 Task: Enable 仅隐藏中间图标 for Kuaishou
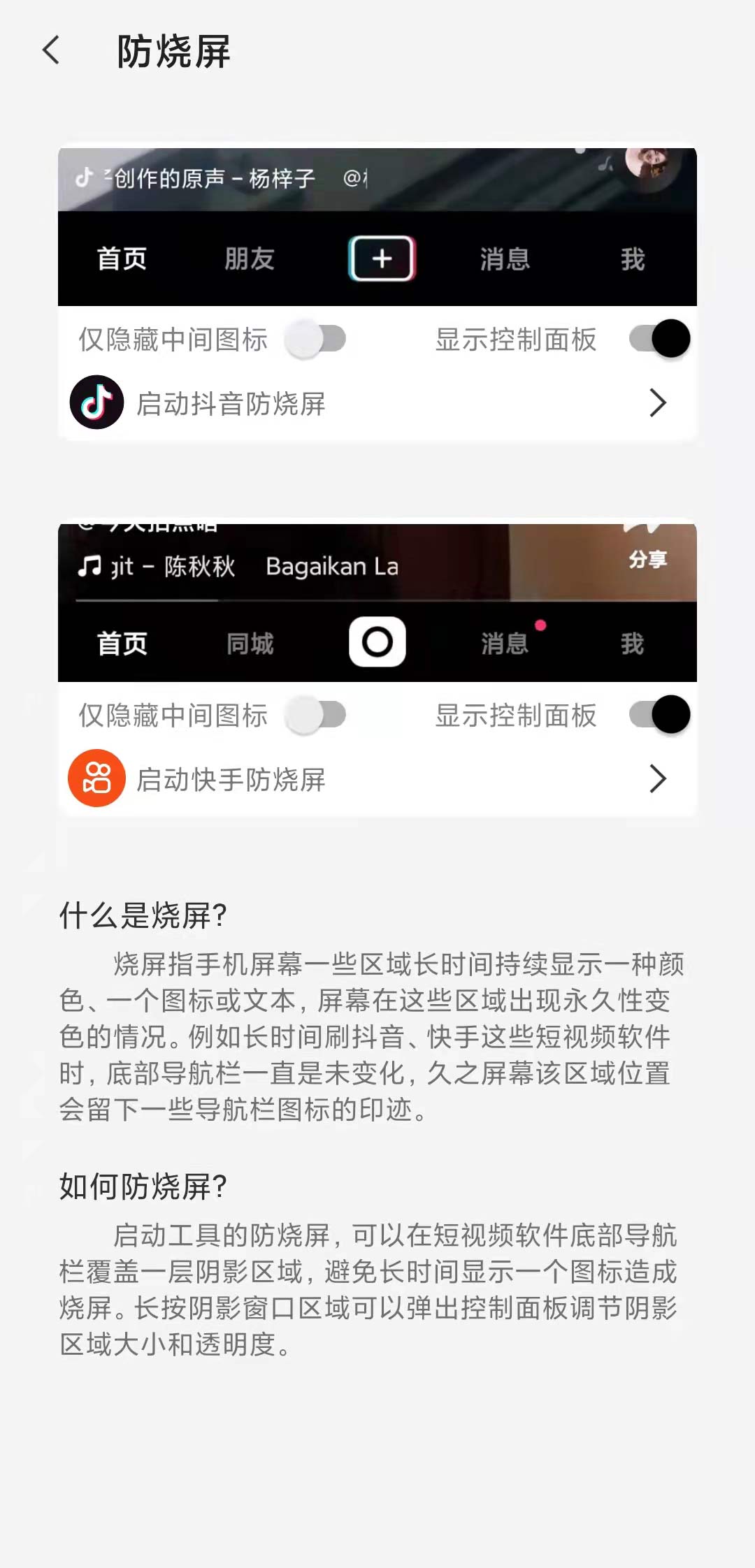point(316,715)
